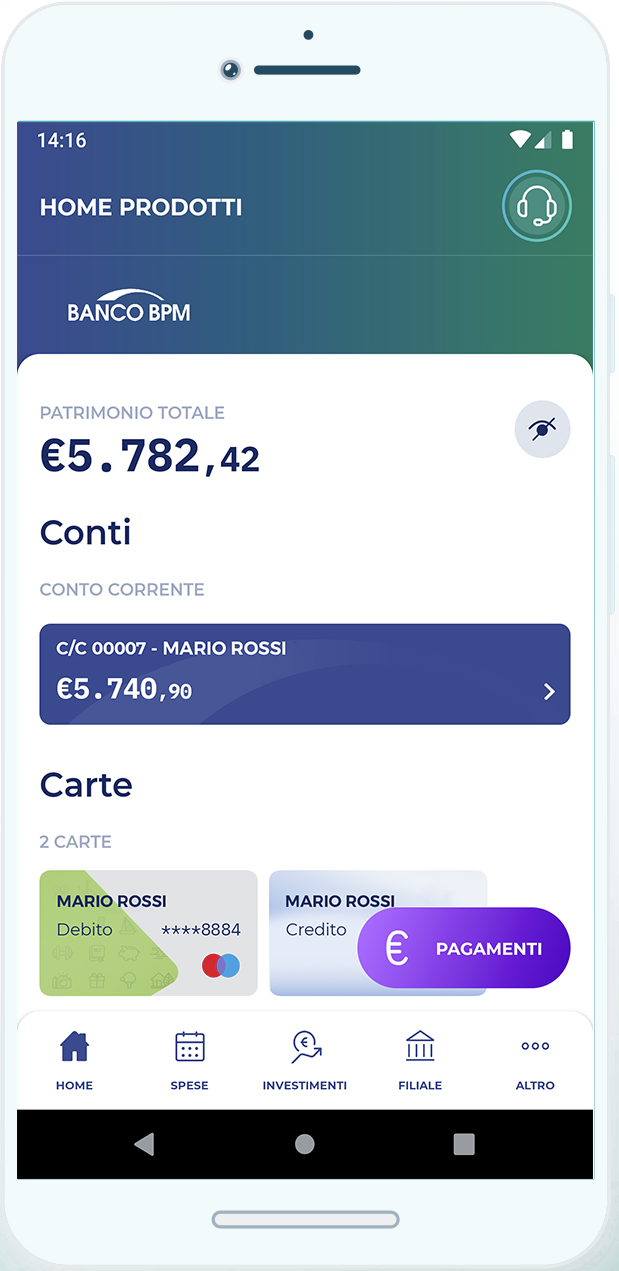Image resolution: width=619 pixels, height=1271 pixels.
Task: Switch to the Spese tab
Action: 189,1060
